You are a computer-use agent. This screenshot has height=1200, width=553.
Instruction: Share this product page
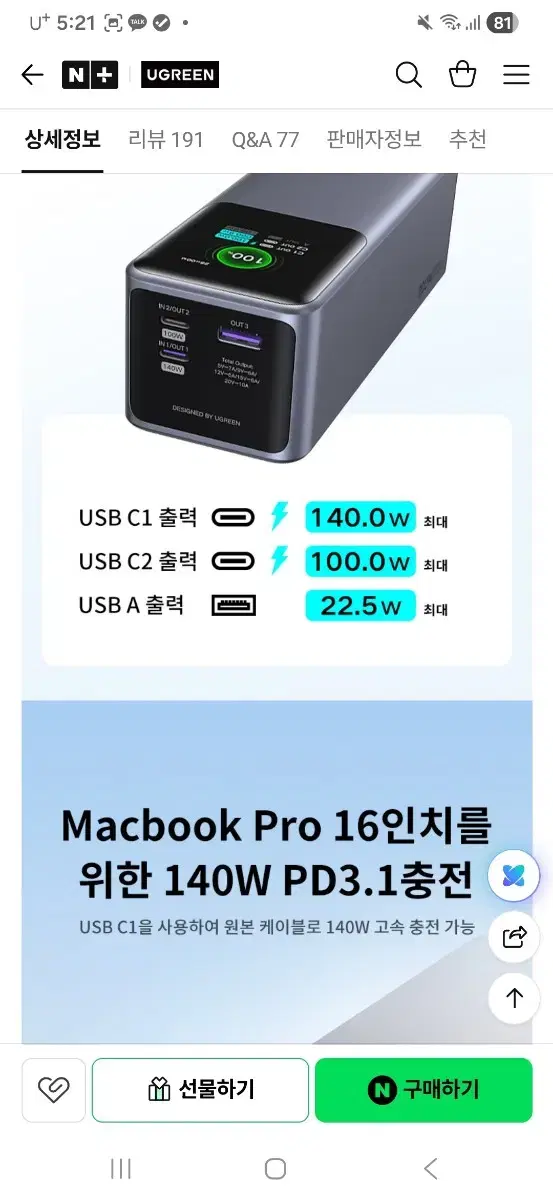(514, 937)
